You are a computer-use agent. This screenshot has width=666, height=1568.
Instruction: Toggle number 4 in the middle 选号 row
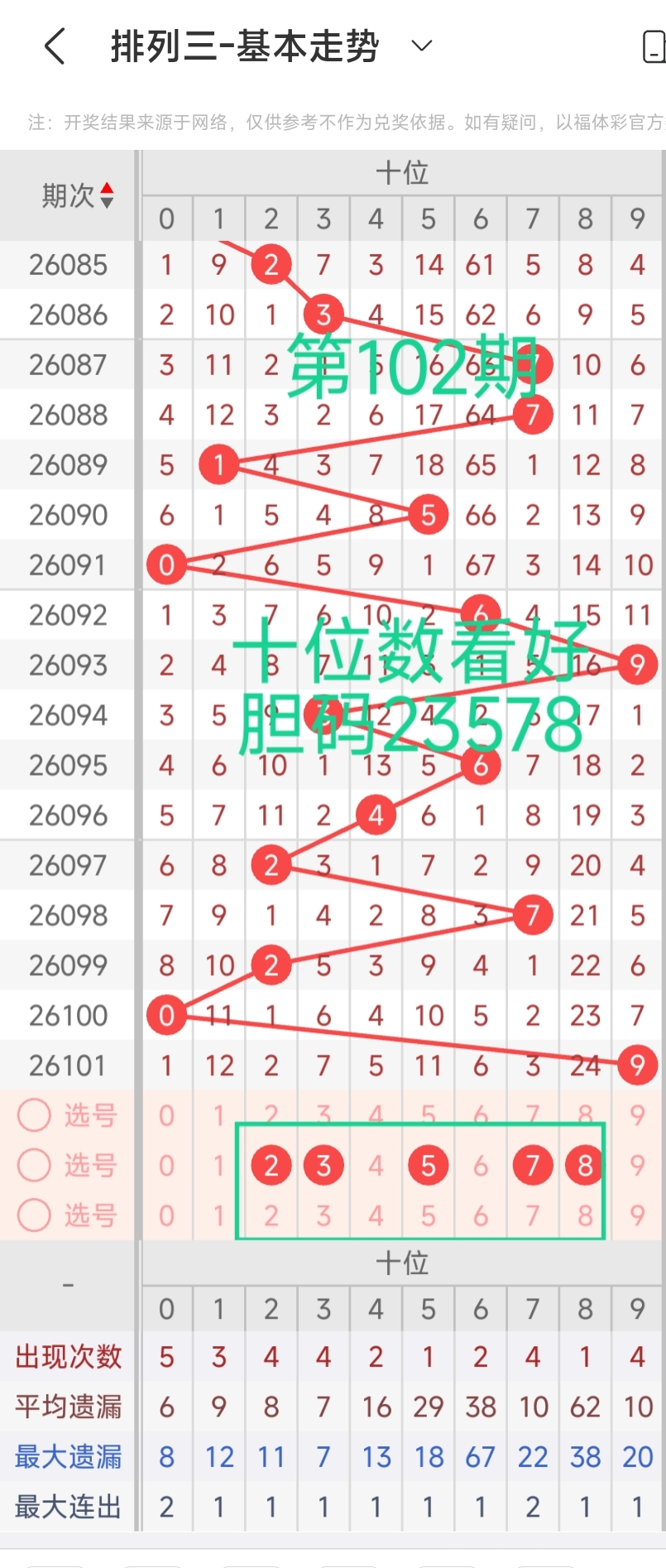point(376,1165)
